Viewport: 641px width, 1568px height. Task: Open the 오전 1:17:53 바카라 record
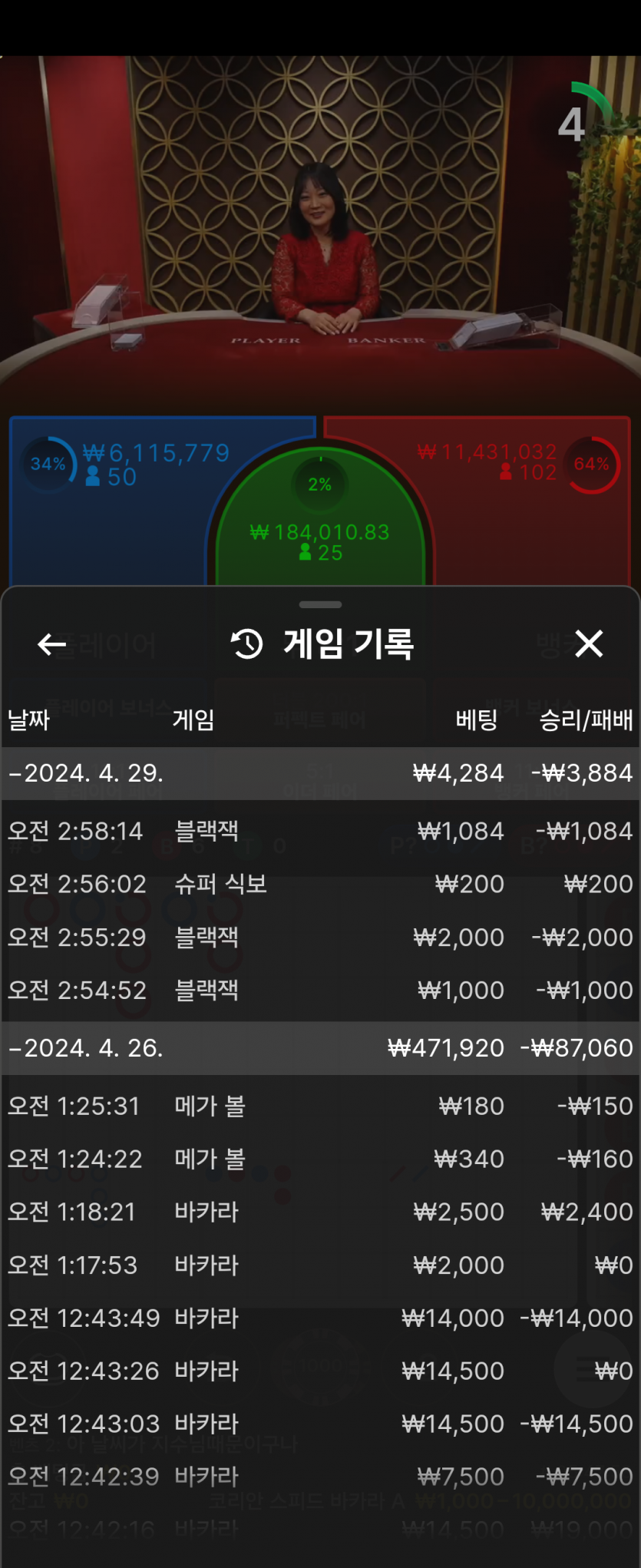tap(320, 1265)
